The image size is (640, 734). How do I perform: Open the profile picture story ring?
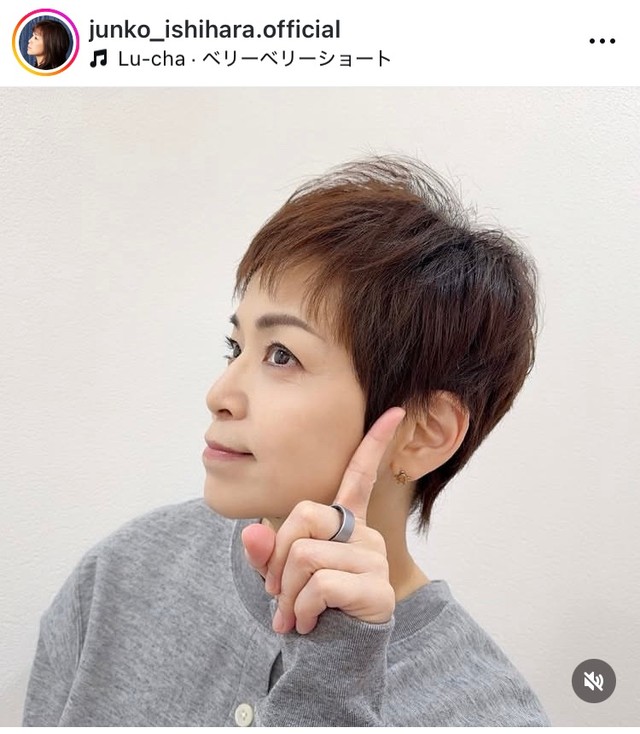coord(45,43)
